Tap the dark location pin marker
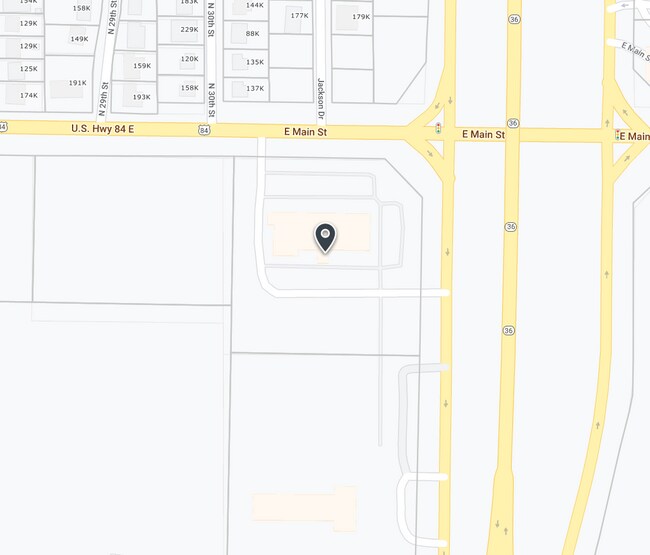Image resolution: width=650 pixels, height=555 pixels. [325, 236]
